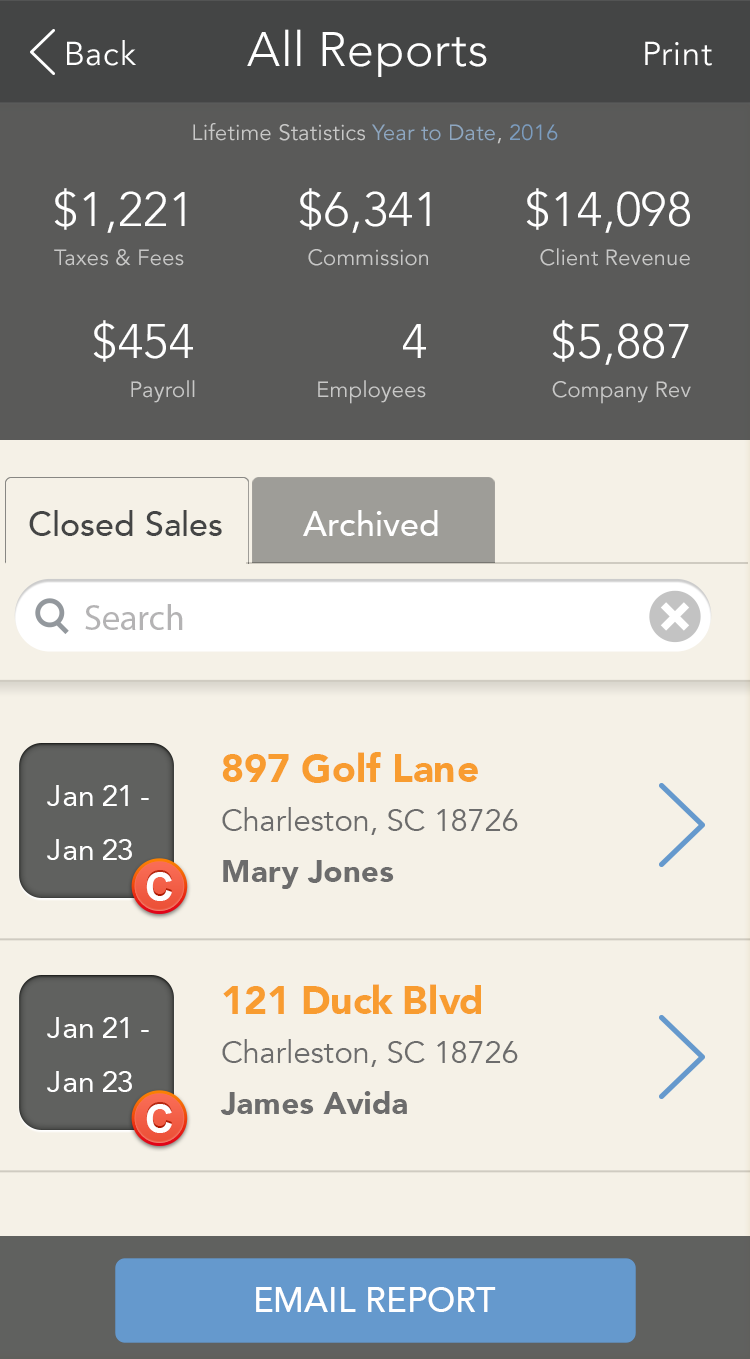This screenshot has width=750, height=1359.
Task: Tap the 2016 year link
Action: coord(533,132)
